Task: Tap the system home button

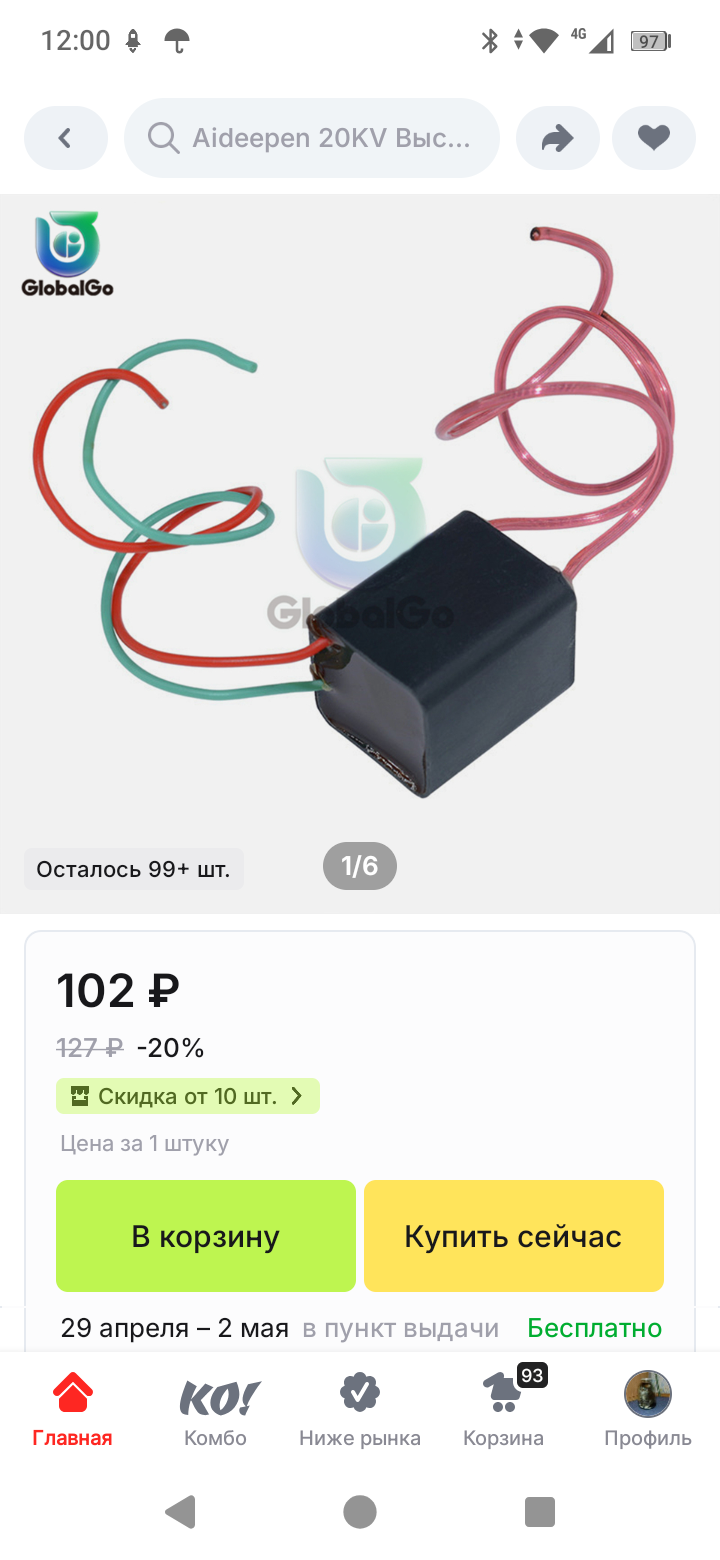Action: coord(360,1511)
